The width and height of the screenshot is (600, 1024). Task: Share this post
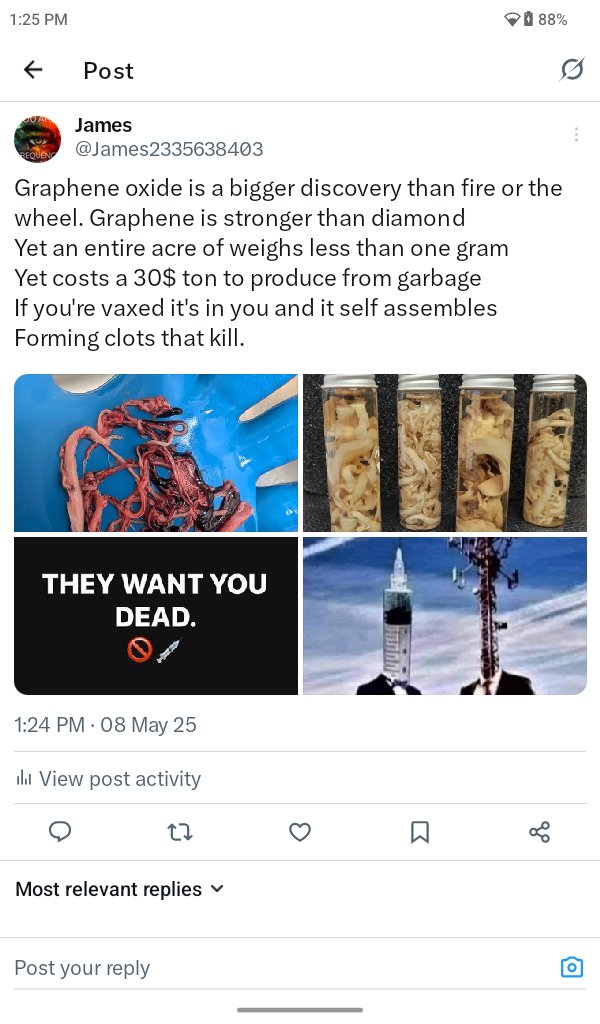[540, 832]
